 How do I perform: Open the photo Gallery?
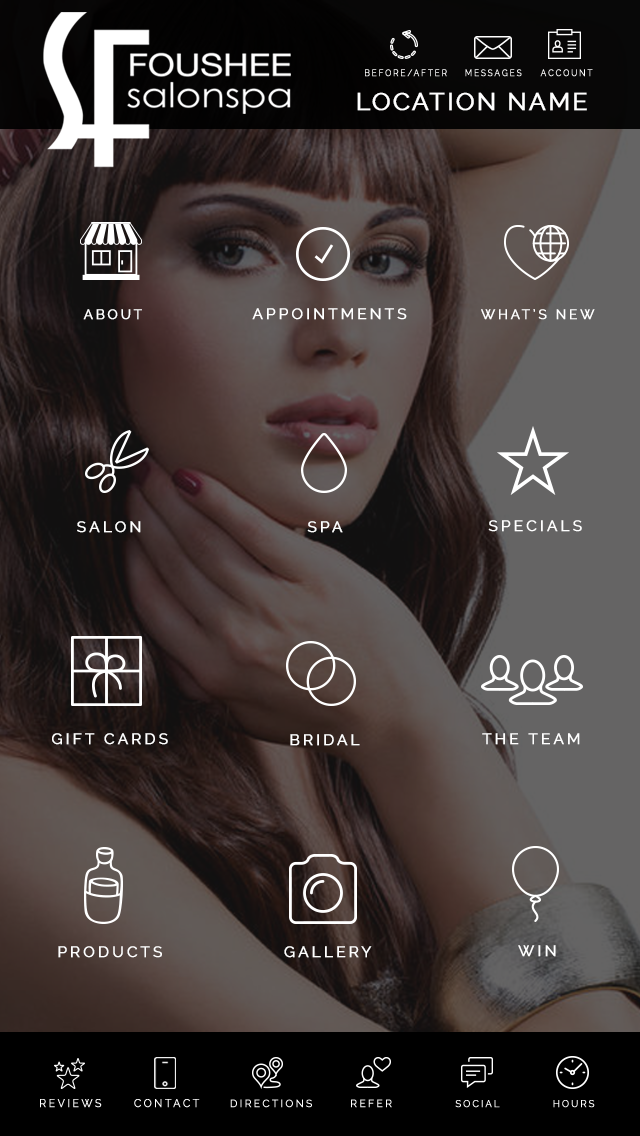(x=328, y=906)
